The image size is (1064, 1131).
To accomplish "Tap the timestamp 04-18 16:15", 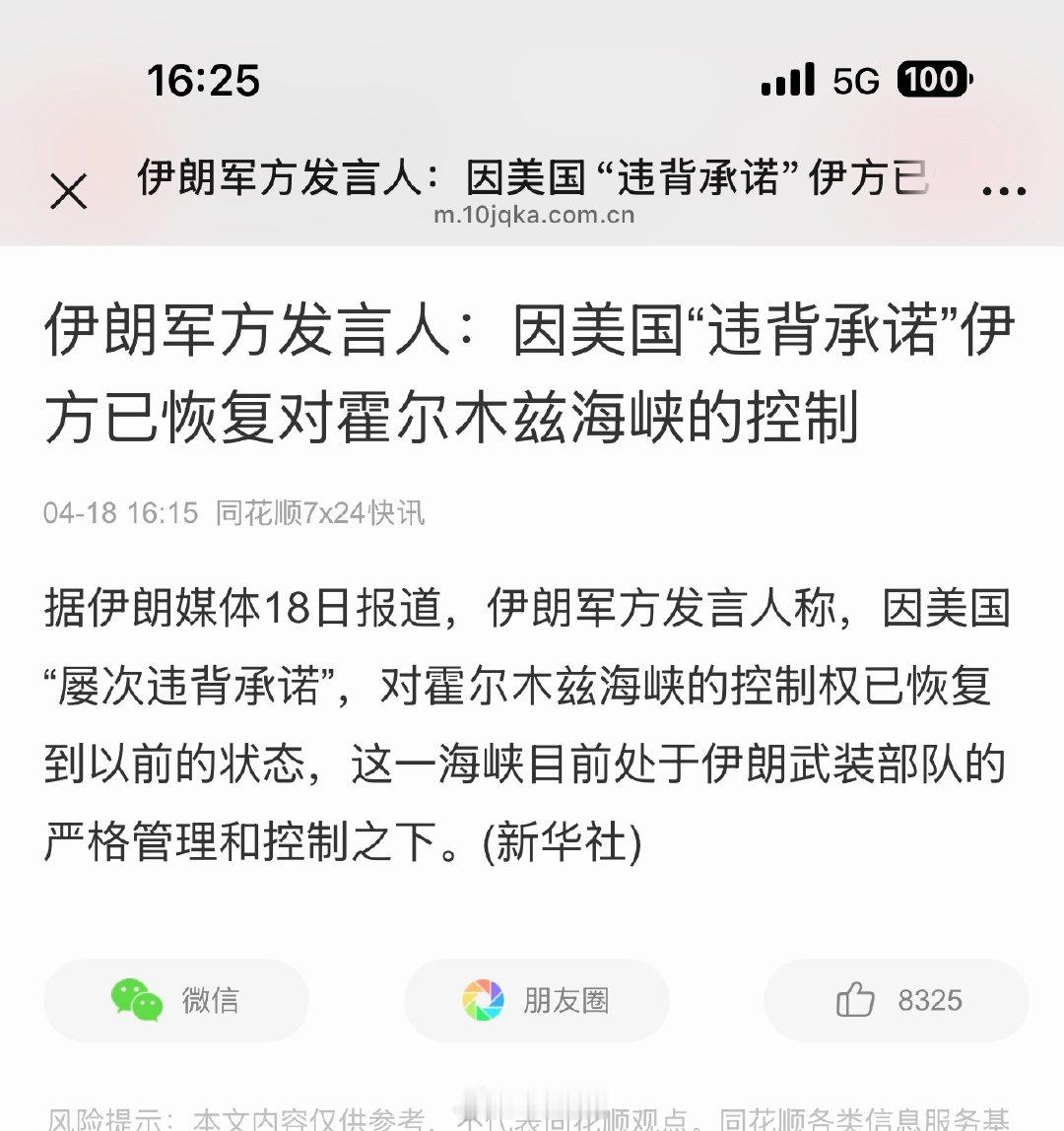I will tap(118, 510).
